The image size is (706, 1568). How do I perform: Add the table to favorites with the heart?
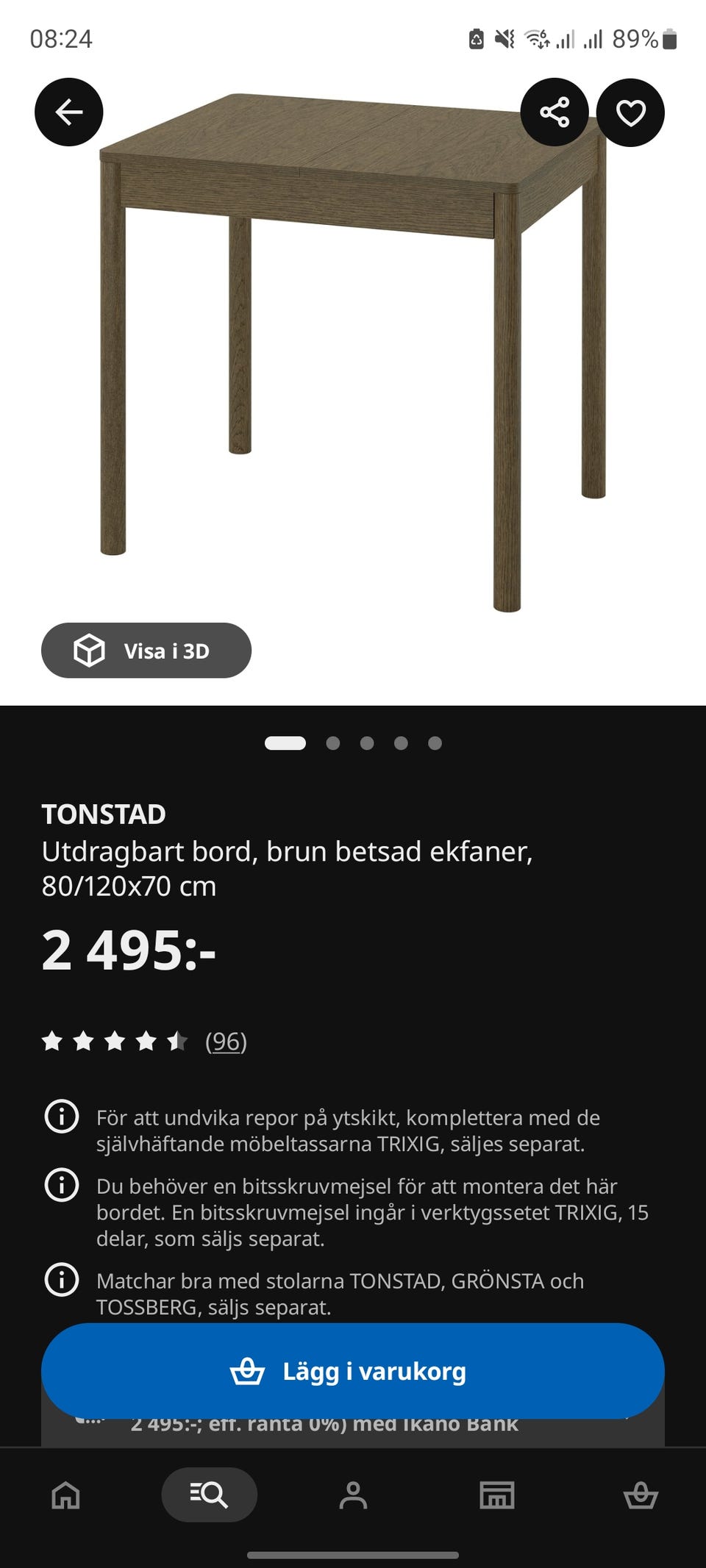(x=630, y=112)
